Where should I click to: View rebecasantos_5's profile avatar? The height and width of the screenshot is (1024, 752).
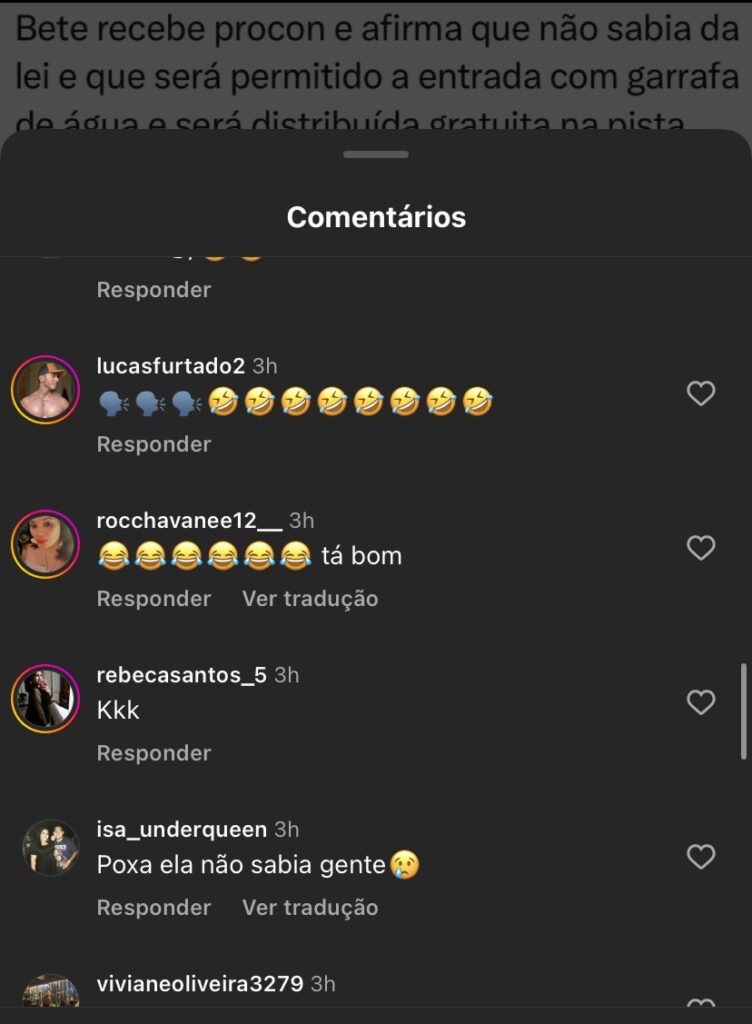coord(45,698)
